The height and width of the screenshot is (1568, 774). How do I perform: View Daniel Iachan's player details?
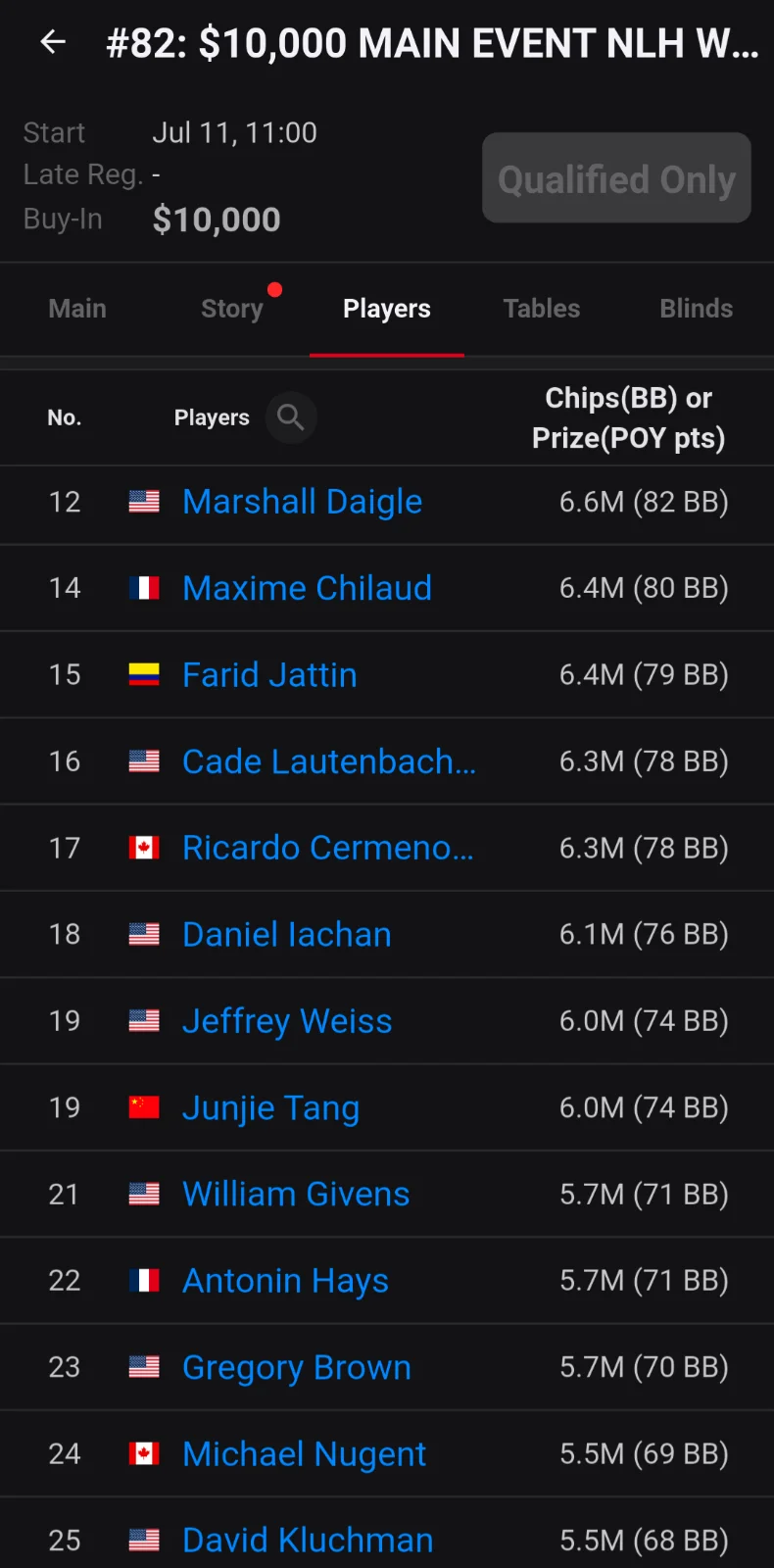[x=287, y=935]
